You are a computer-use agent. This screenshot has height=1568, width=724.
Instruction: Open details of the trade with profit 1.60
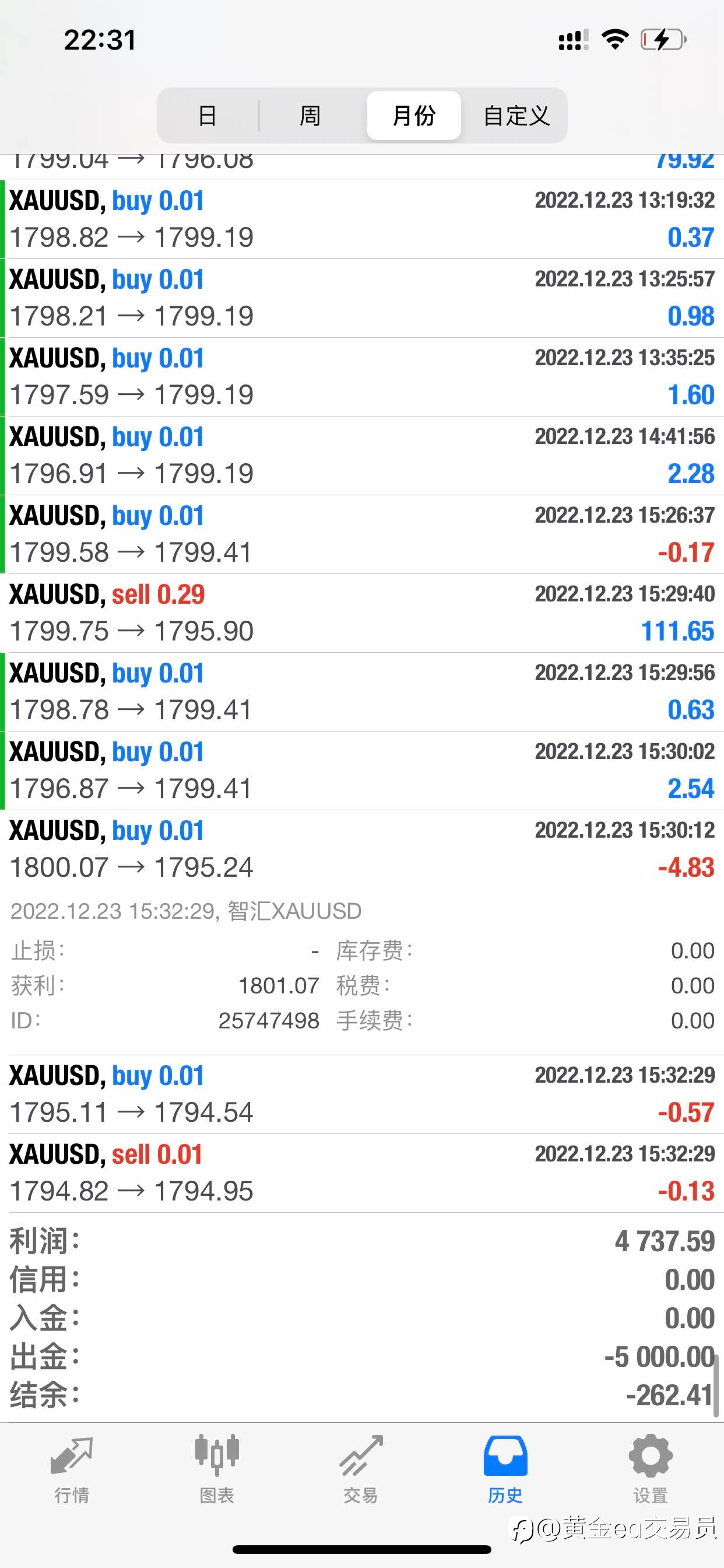(362, 377)
